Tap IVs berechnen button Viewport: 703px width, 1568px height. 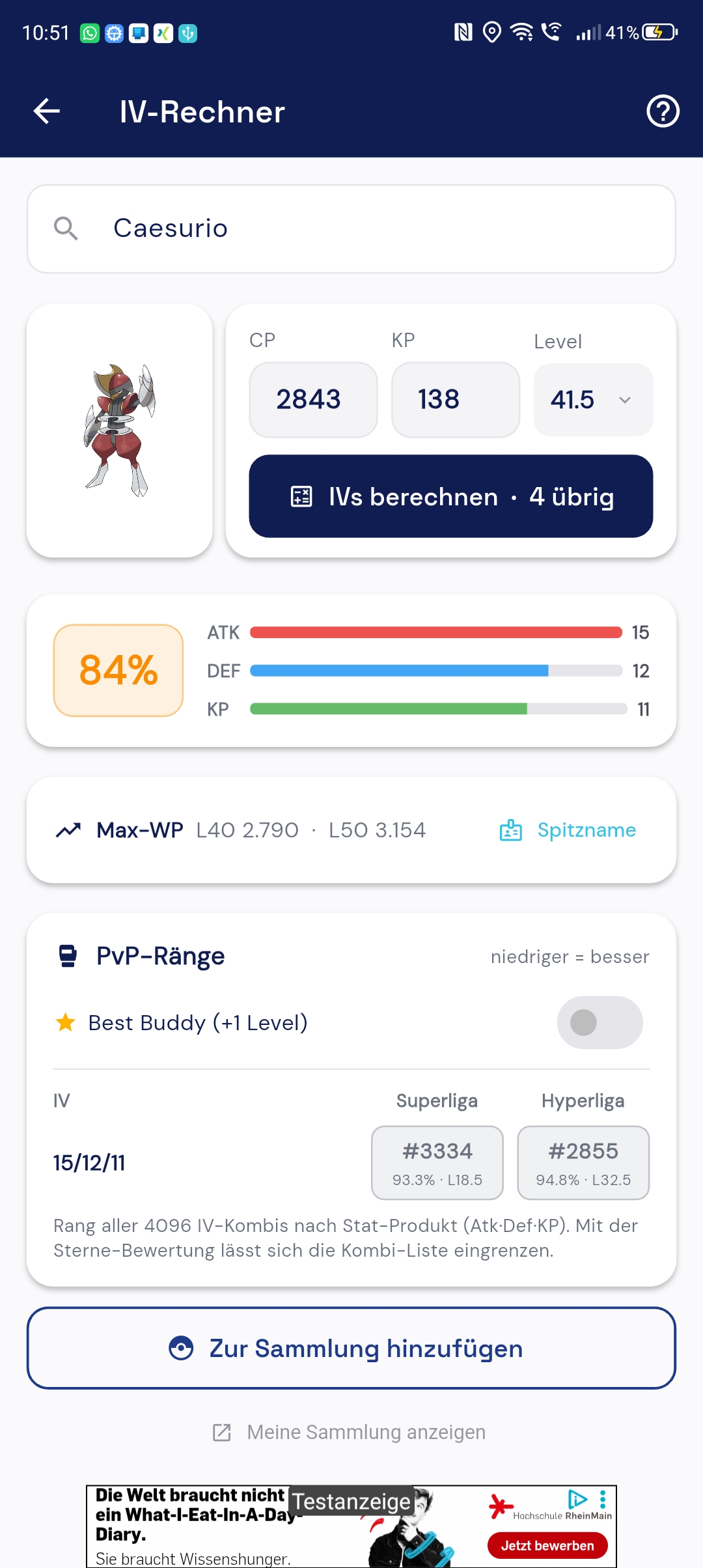tap(450, 496)
